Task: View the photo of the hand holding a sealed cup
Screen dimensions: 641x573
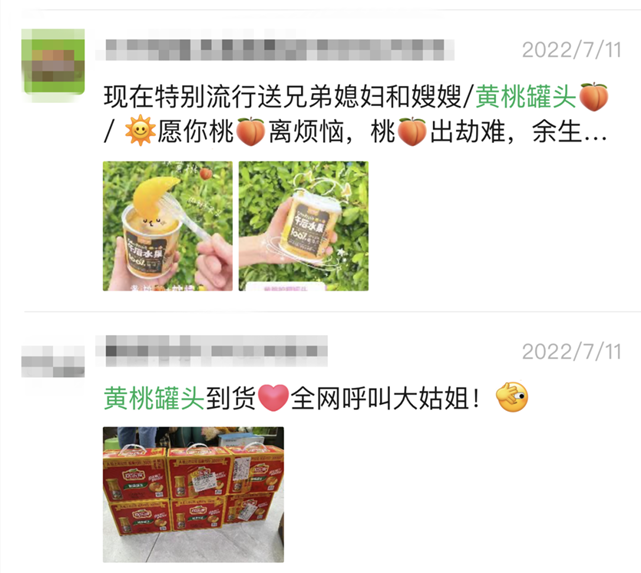Action: (302, 226)
